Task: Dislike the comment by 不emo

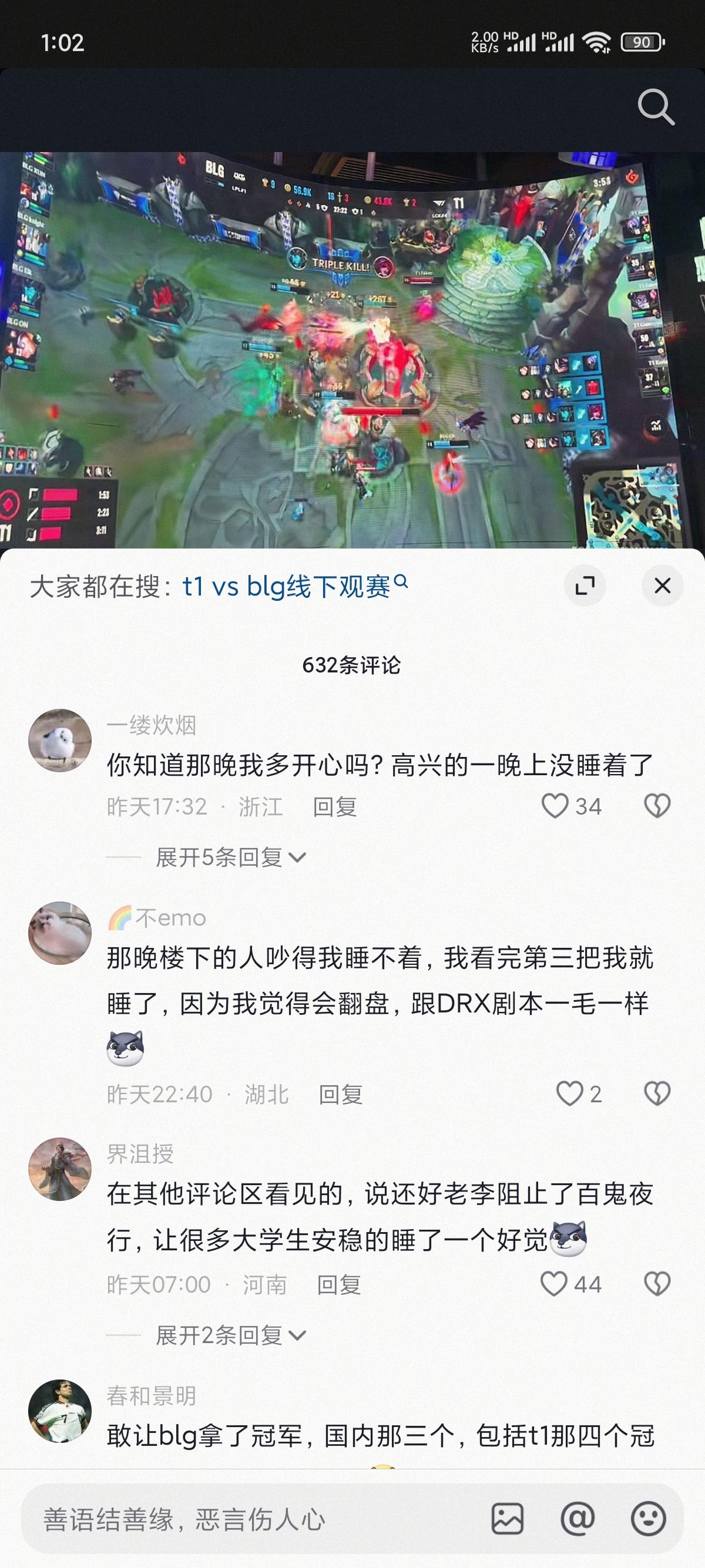Action: (657, 1094)
